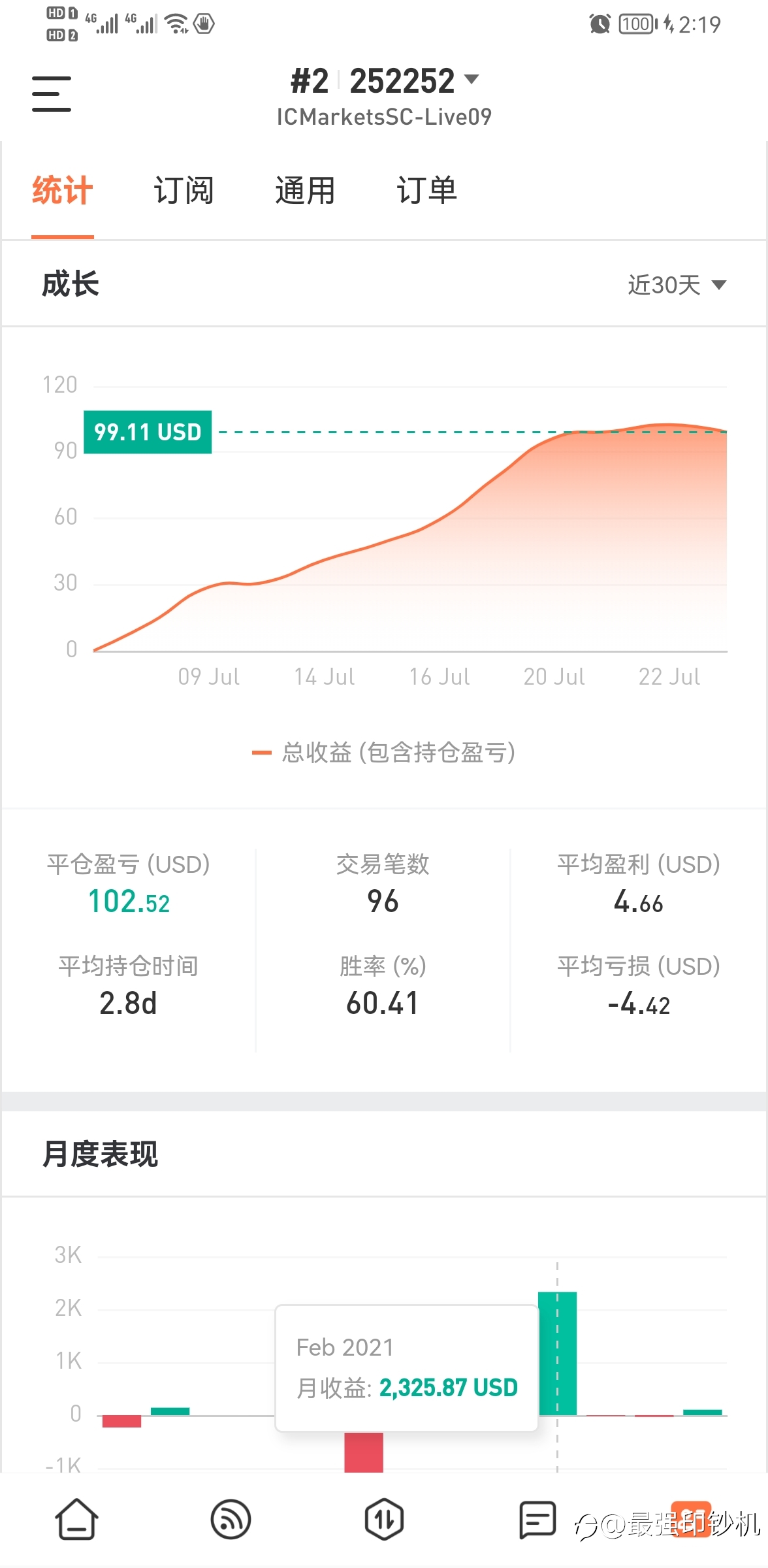768x1568 pixels.
Task: Open the hamburger drawer menu
Action: [x=52, y=94]
